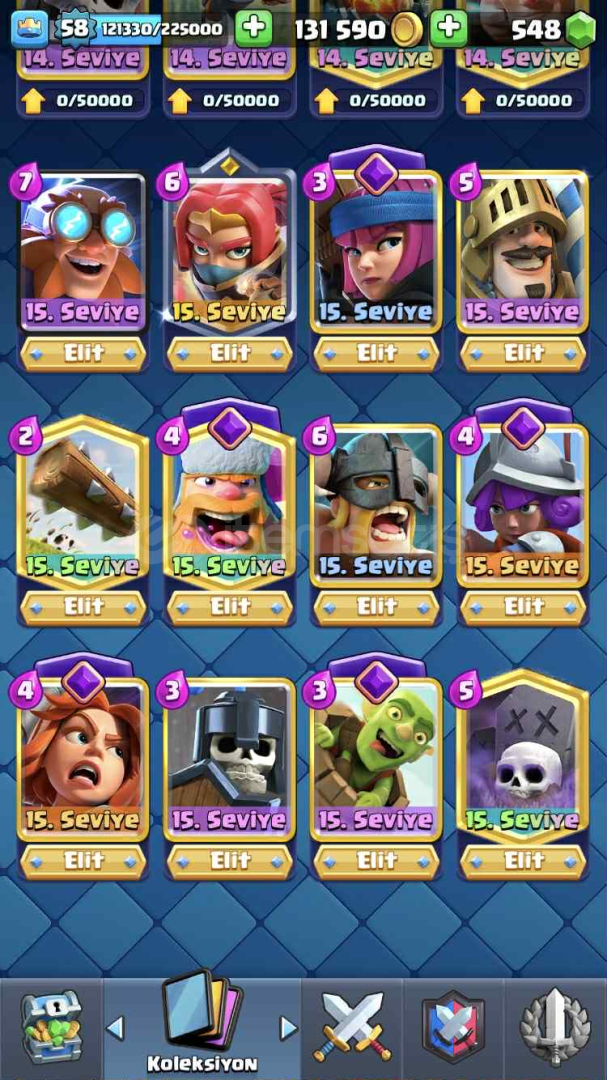Open the events sword wreath tab
Viewport: 607px width, 1080px height.
pos(555,1027)
